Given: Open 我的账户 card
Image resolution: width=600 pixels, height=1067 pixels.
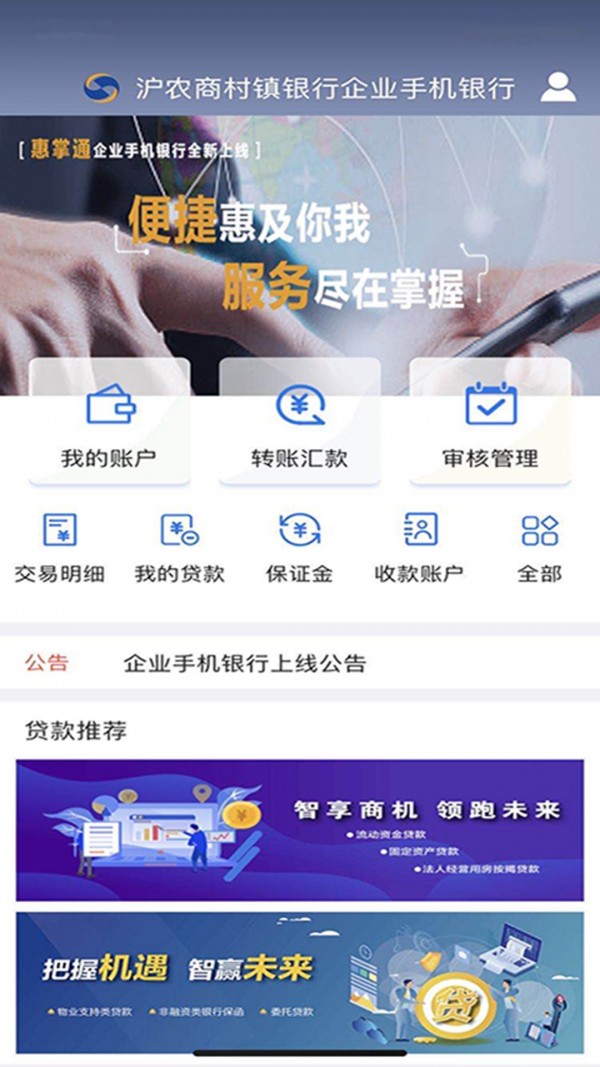Looking at the screenshot, I should [x=109, y=422].
